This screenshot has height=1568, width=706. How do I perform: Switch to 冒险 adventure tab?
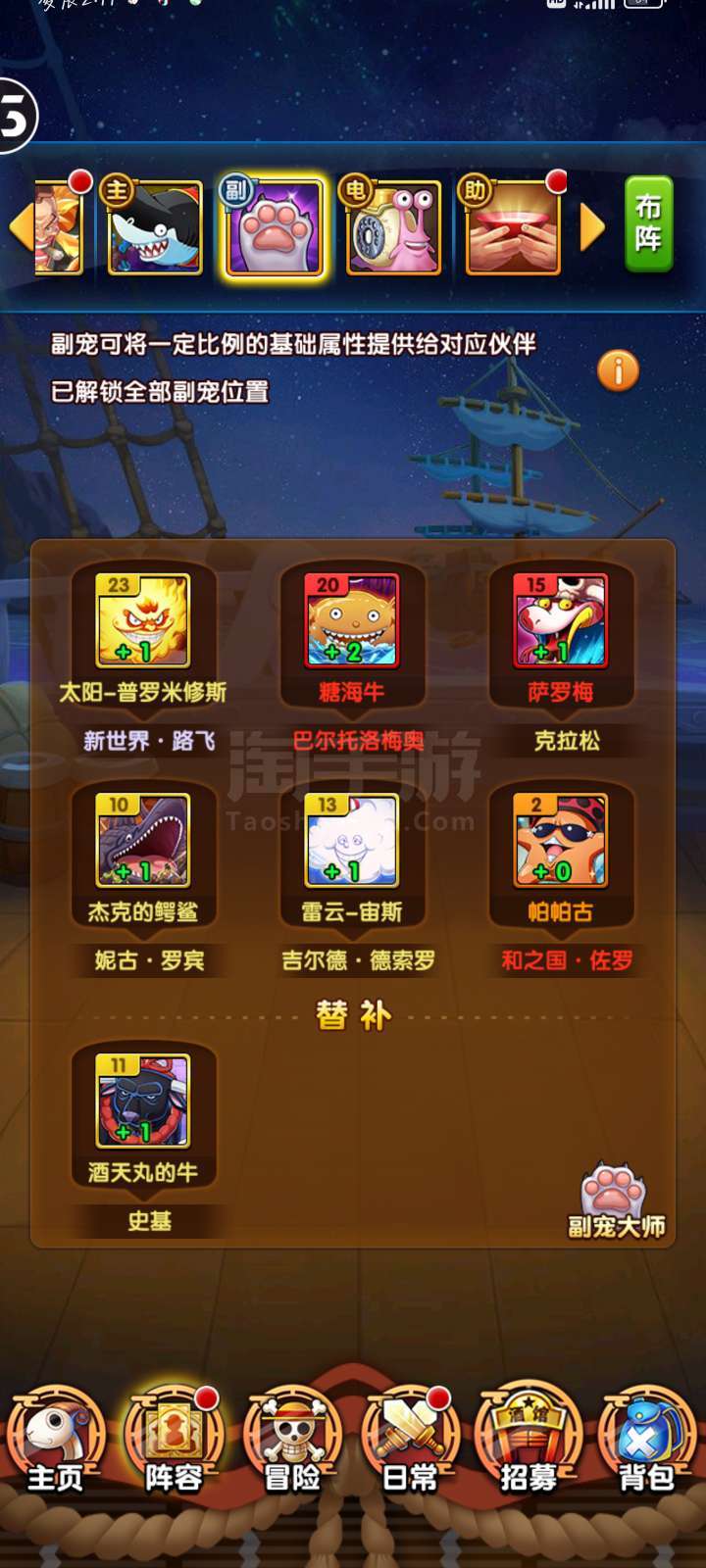coord(292,1441)
